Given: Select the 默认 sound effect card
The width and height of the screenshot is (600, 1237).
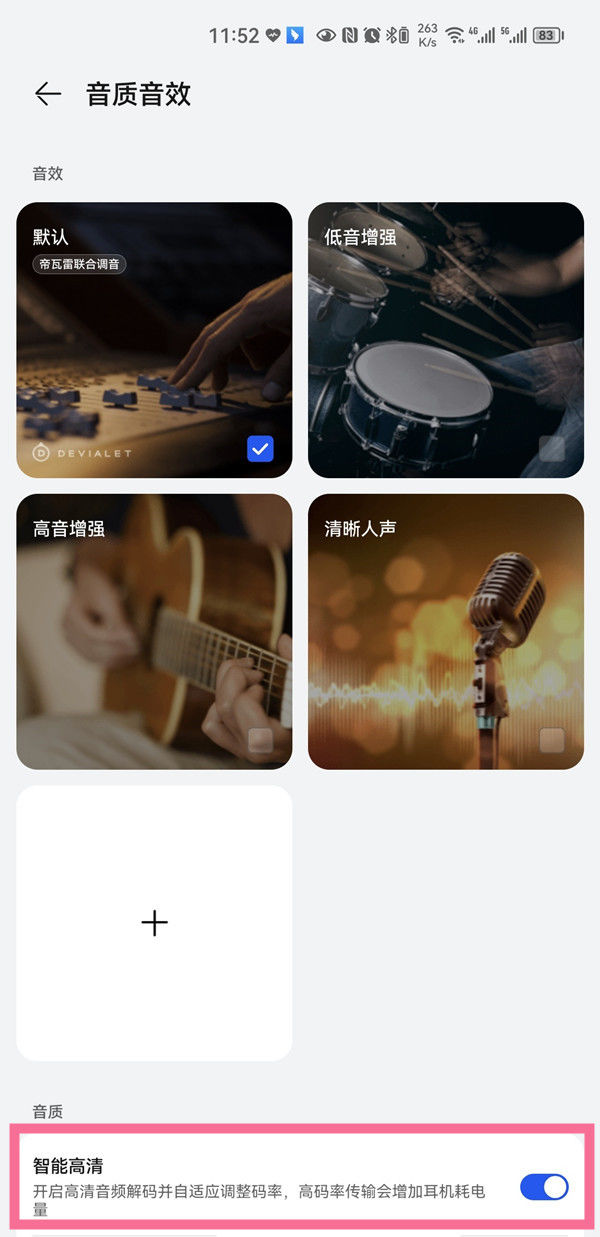Looking at the screenshot, I should click(154, 340).
